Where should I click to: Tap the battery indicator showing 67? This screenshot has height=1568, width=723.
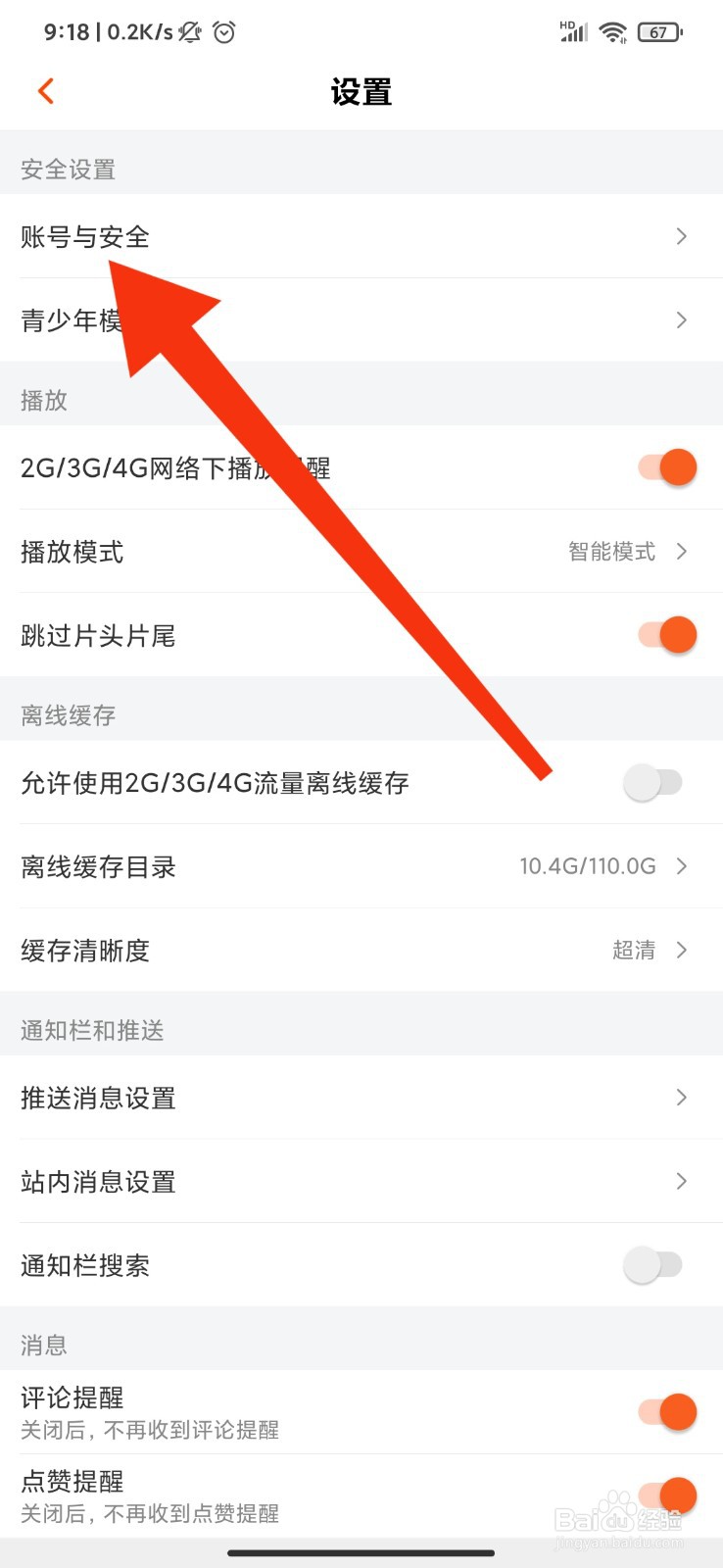pos(658,31)
